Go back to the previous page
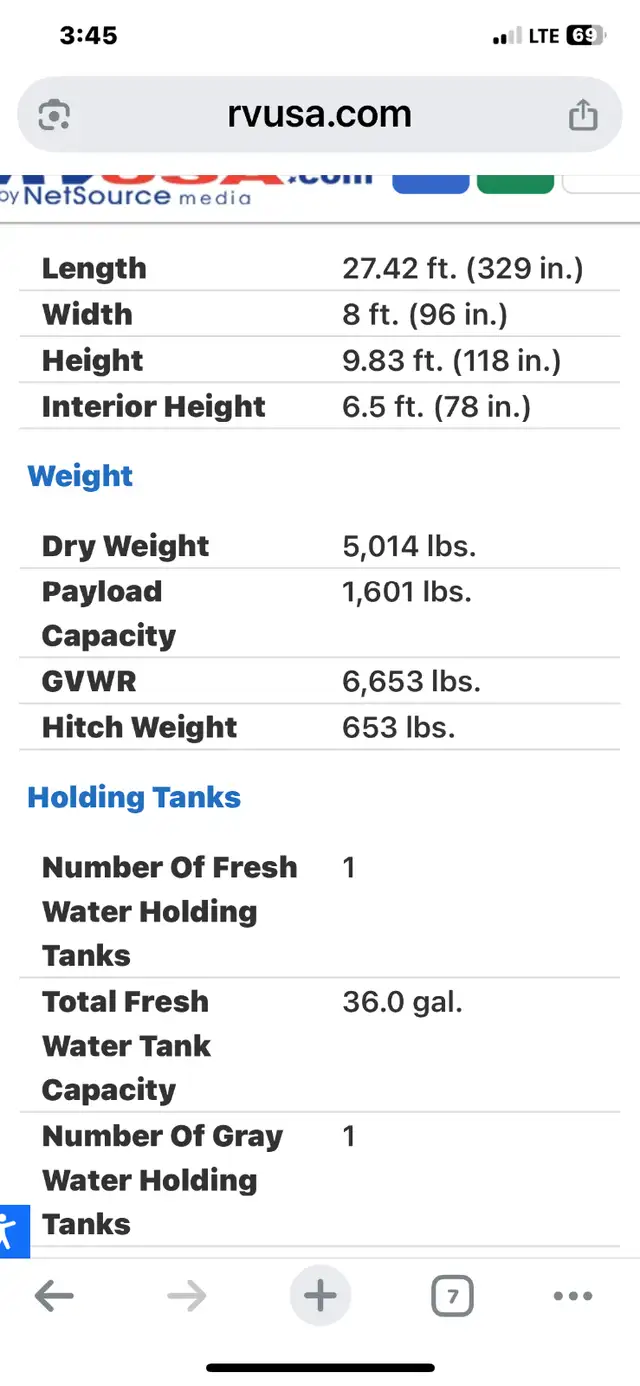 click(54, 1297)
